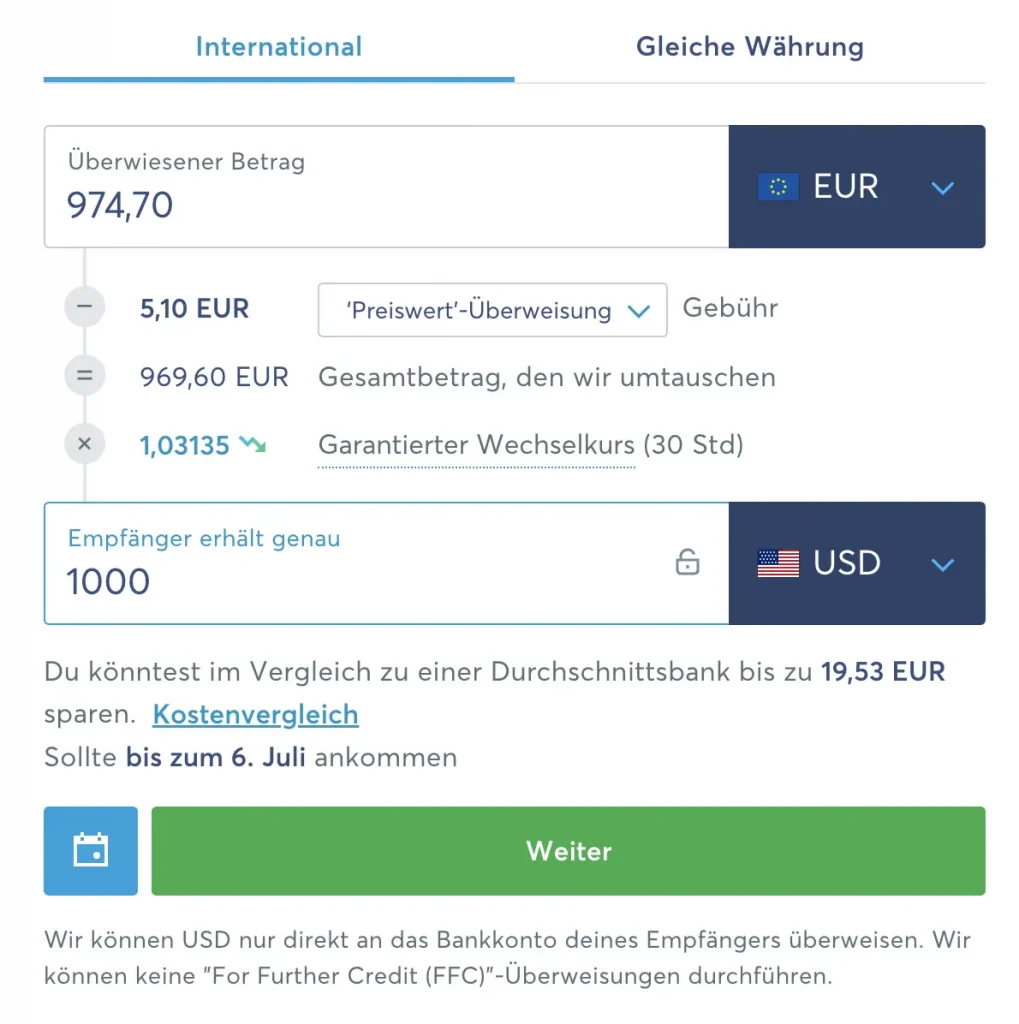Open Garantierter Wechselkurs info
The image size is (1019, 1024).
point(476,445)
